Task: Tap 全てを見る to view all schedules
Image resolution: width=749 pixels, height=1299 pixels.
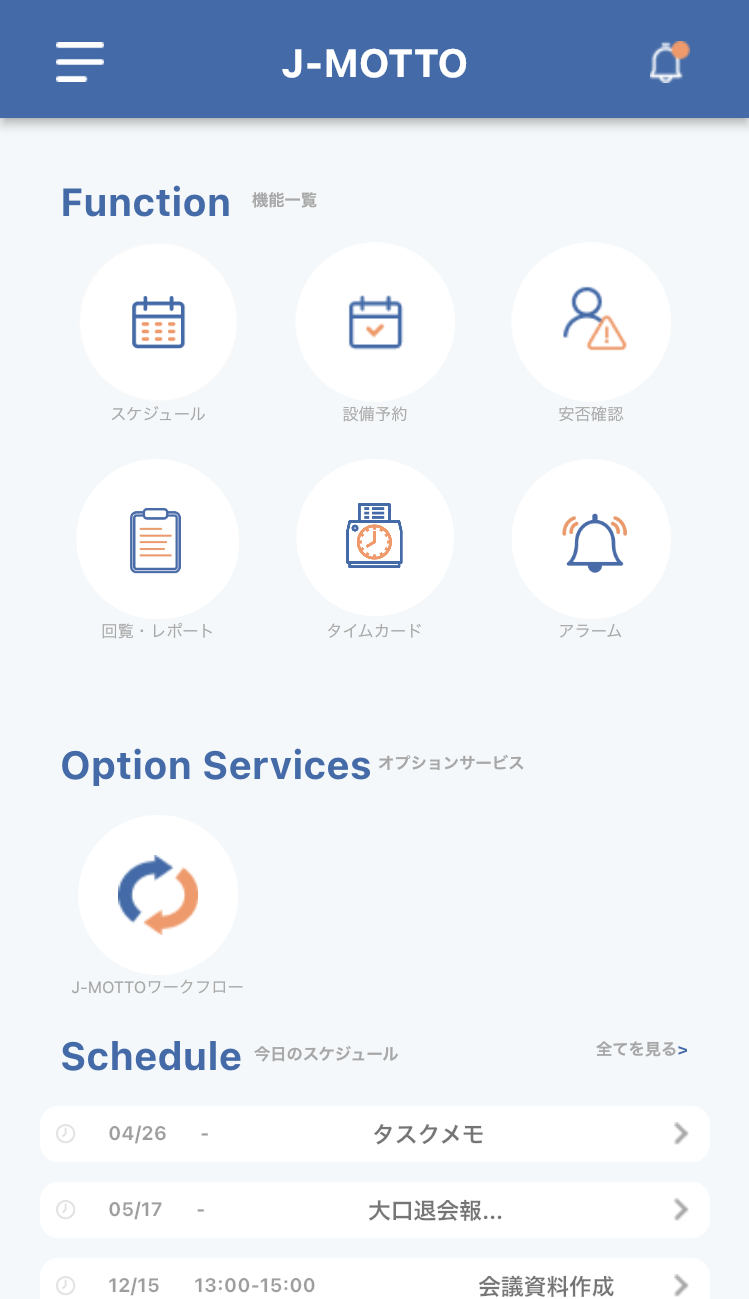Action: point(641,1049)
